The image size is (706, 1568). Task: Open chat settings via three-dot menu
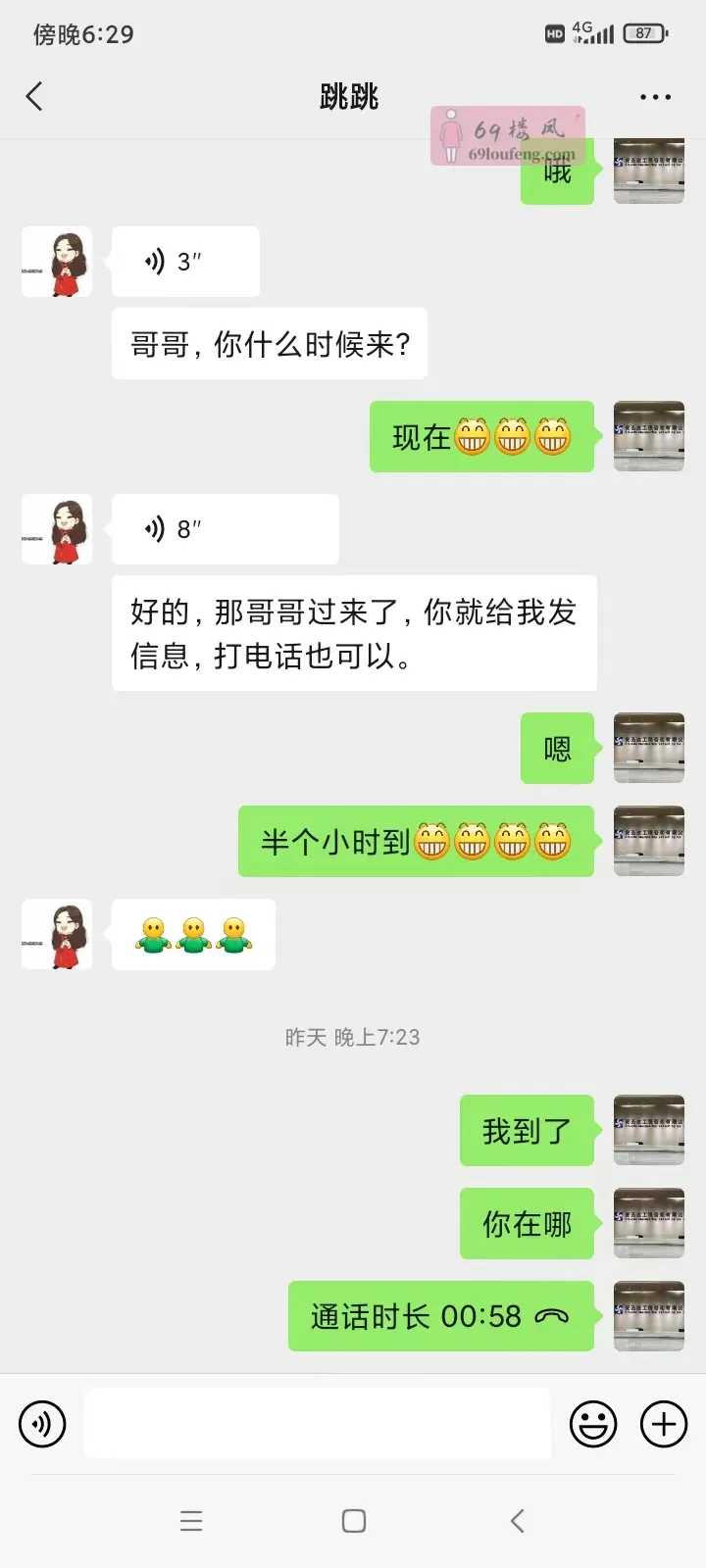(x=654, y=96)
